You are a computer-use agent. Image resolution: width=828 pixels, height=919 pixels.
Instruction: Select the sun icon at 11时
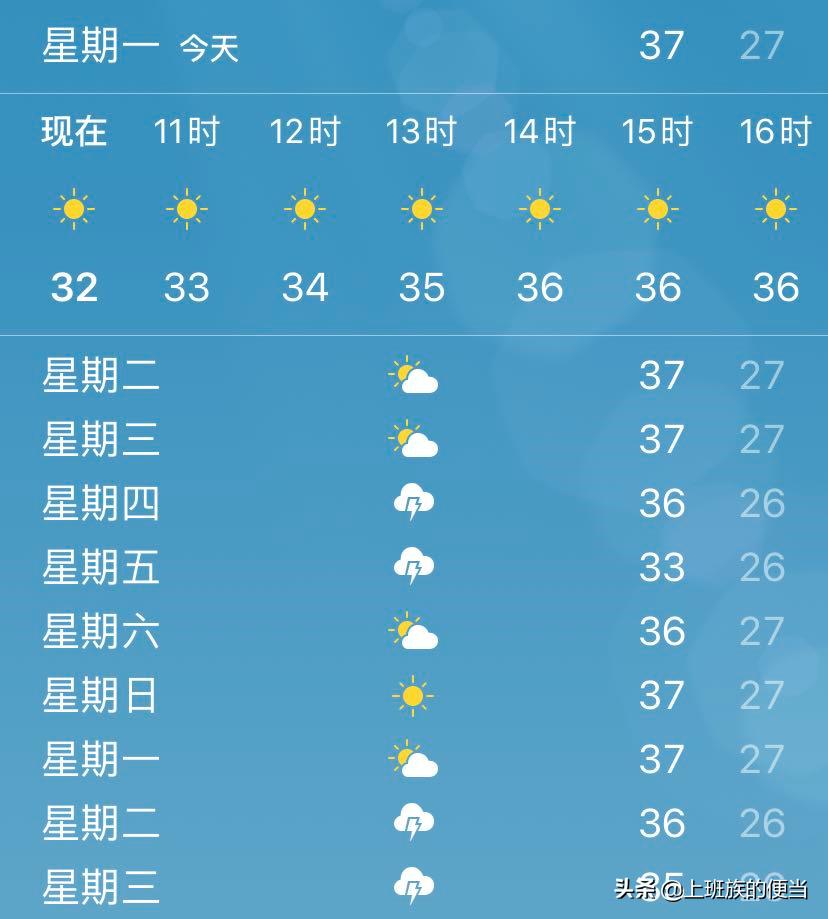click(x=188, y=209)
